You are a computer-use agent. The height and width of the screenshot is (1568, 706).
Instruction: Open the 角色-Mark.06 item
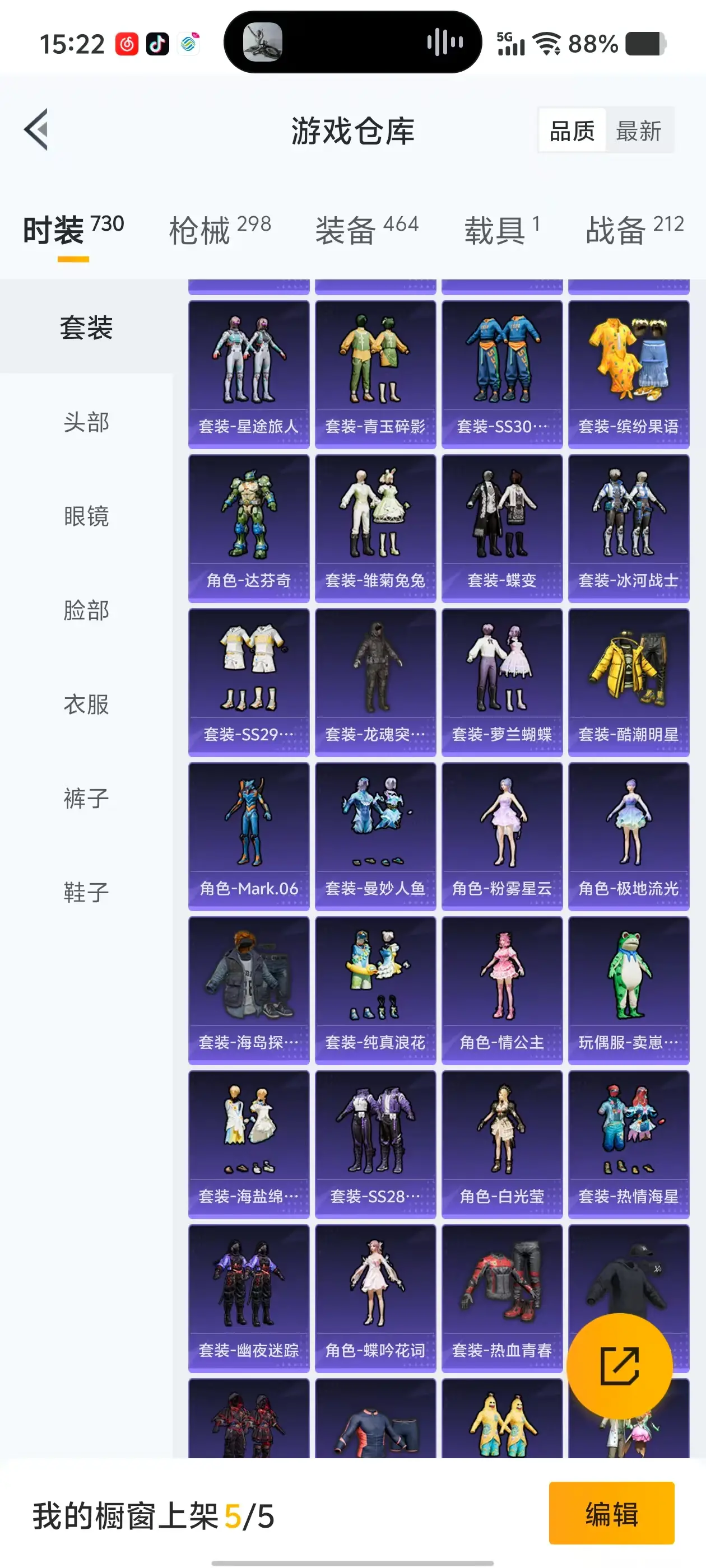[x=249, y=836]
